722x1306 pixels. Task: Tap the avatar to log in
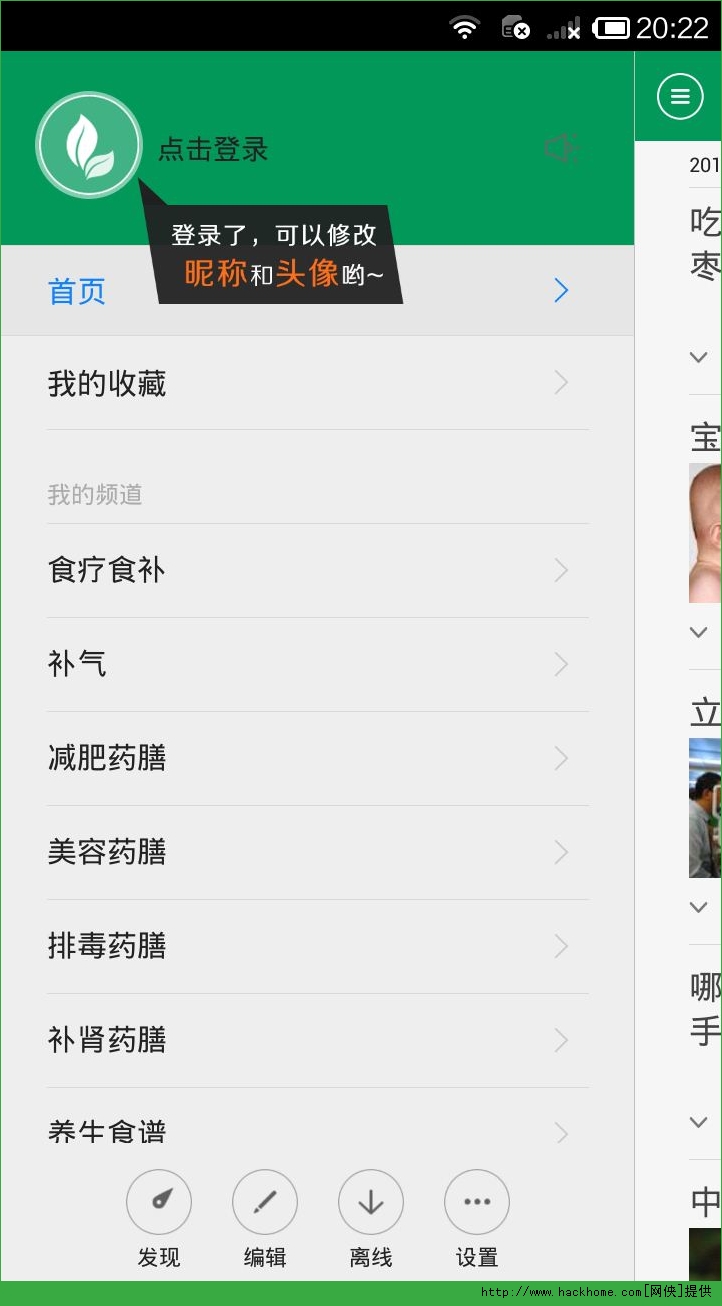click(88, 145)
